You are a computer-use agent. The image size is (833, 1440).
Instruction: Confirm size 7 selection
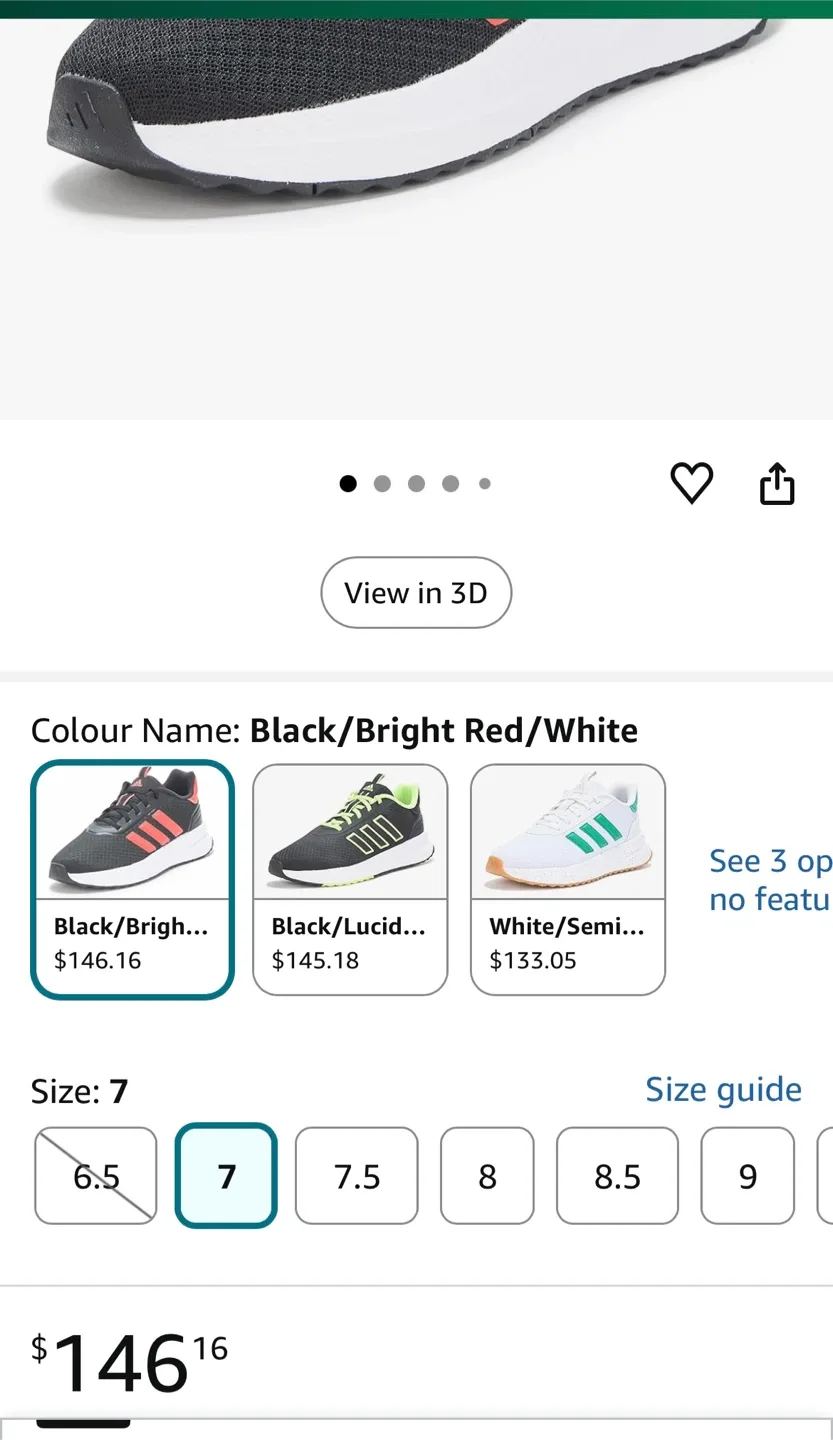[x=226, y=1176]
